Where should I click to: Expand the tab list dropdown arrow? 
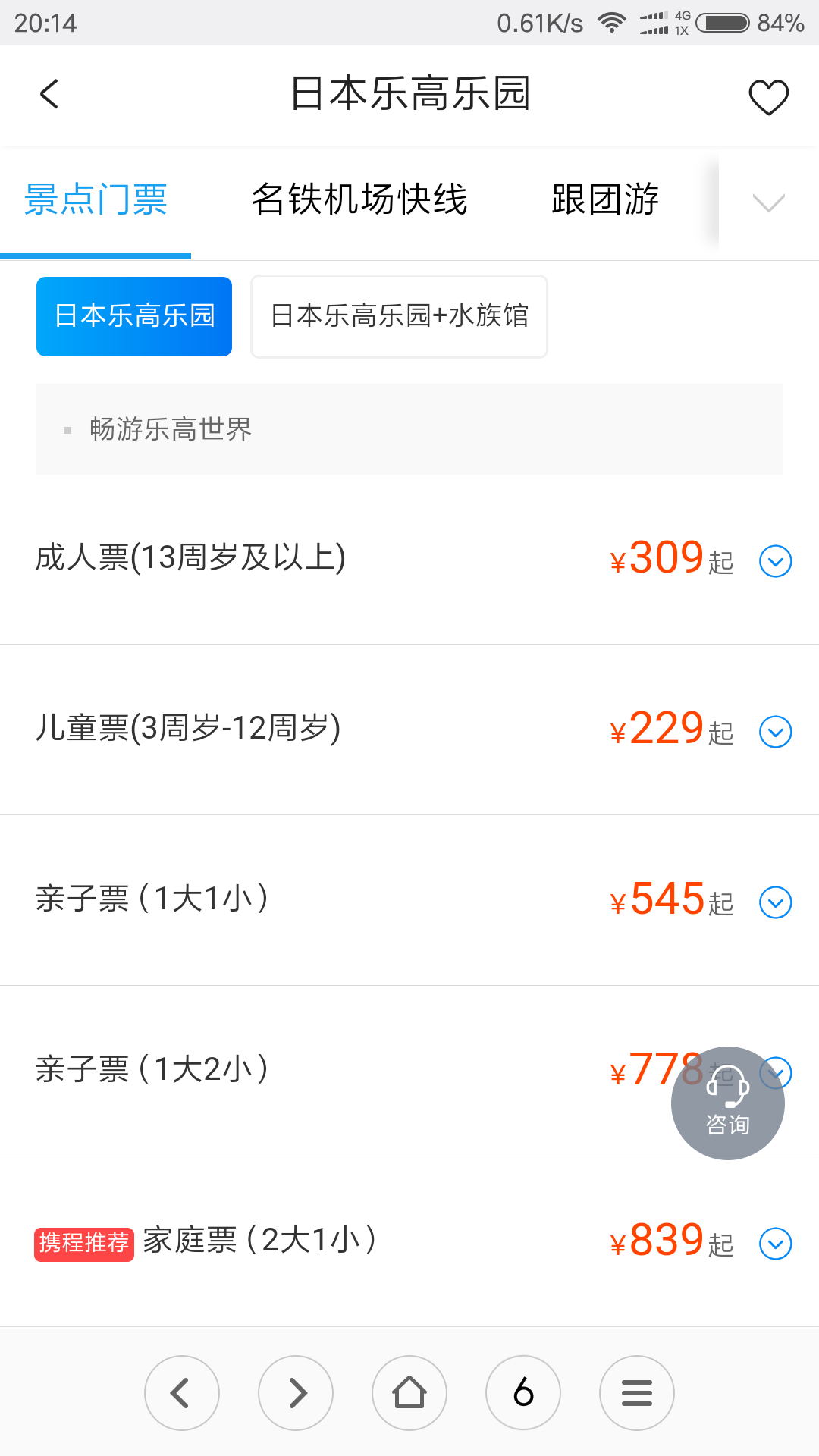point(768,202)
